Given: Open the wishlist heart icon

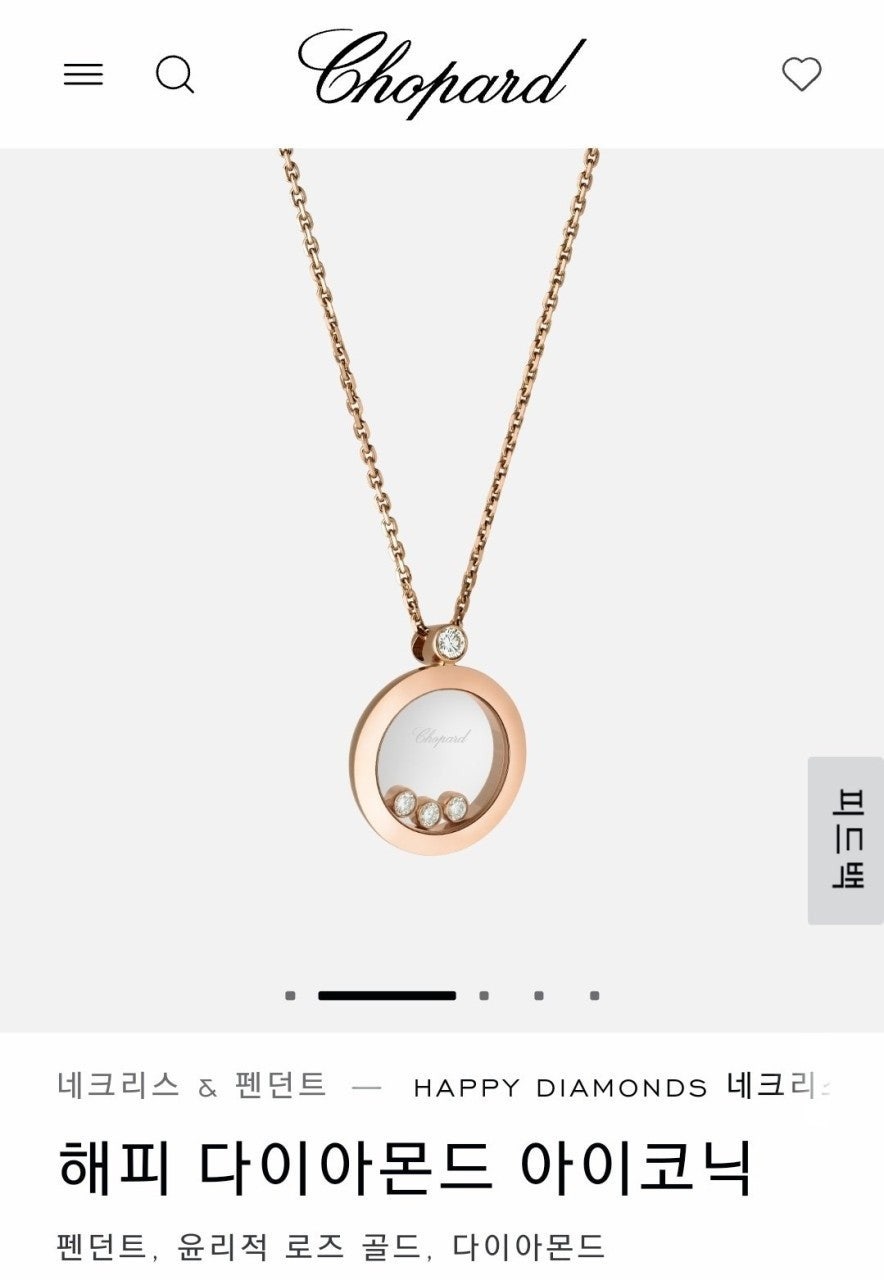Looking at the screenshot, I should click(x=801, y=74).
